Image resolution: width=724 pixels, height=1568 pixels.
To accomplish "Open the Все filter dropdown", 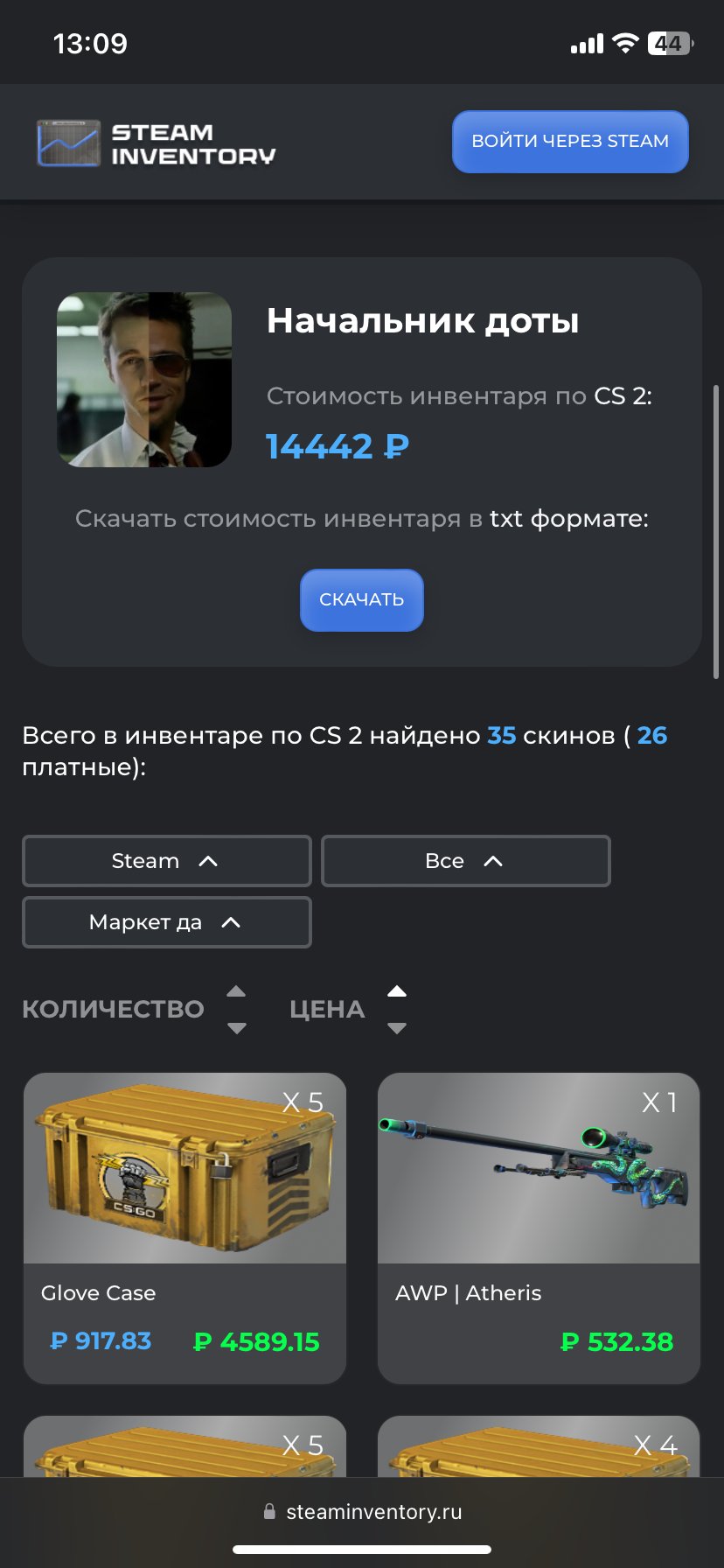I will point(465,861).
